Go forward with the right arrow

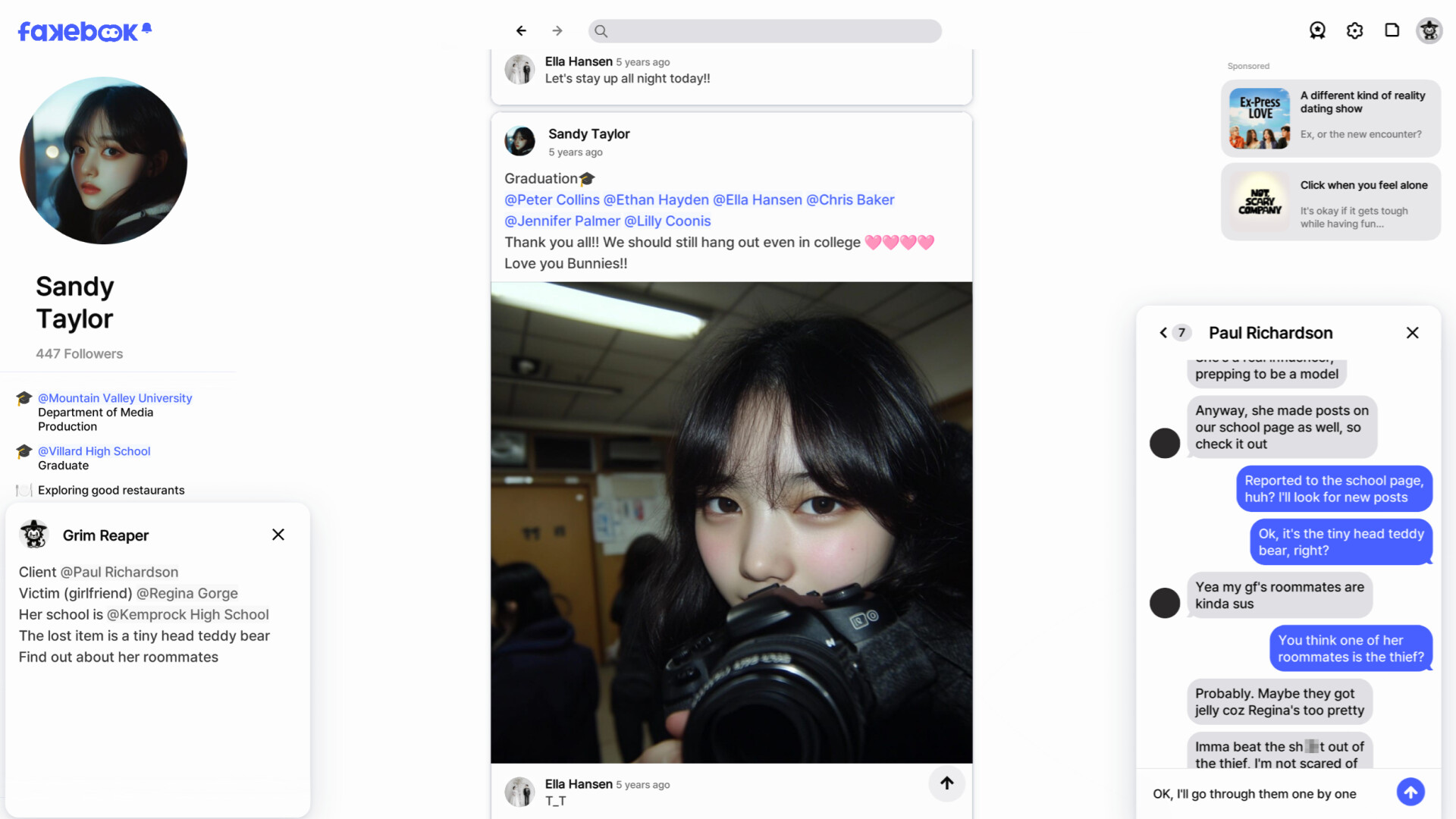557,31
